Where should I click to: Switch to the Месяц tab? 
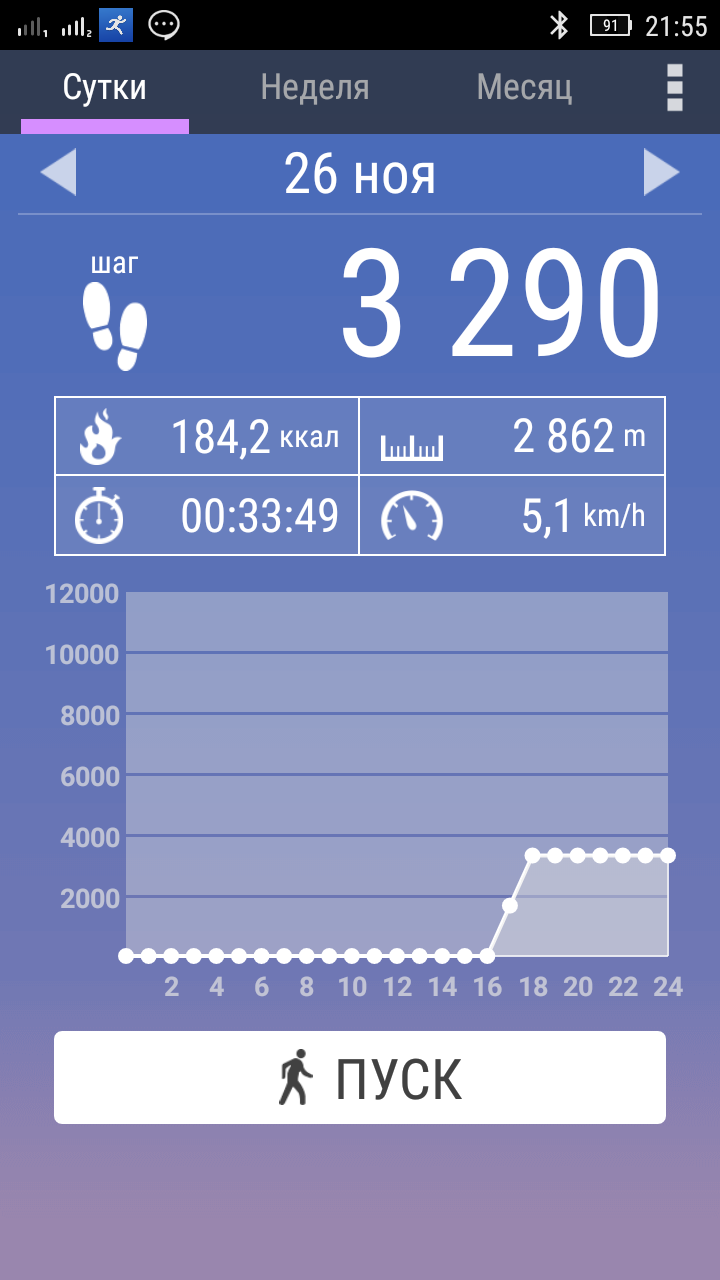coord(524,88)
